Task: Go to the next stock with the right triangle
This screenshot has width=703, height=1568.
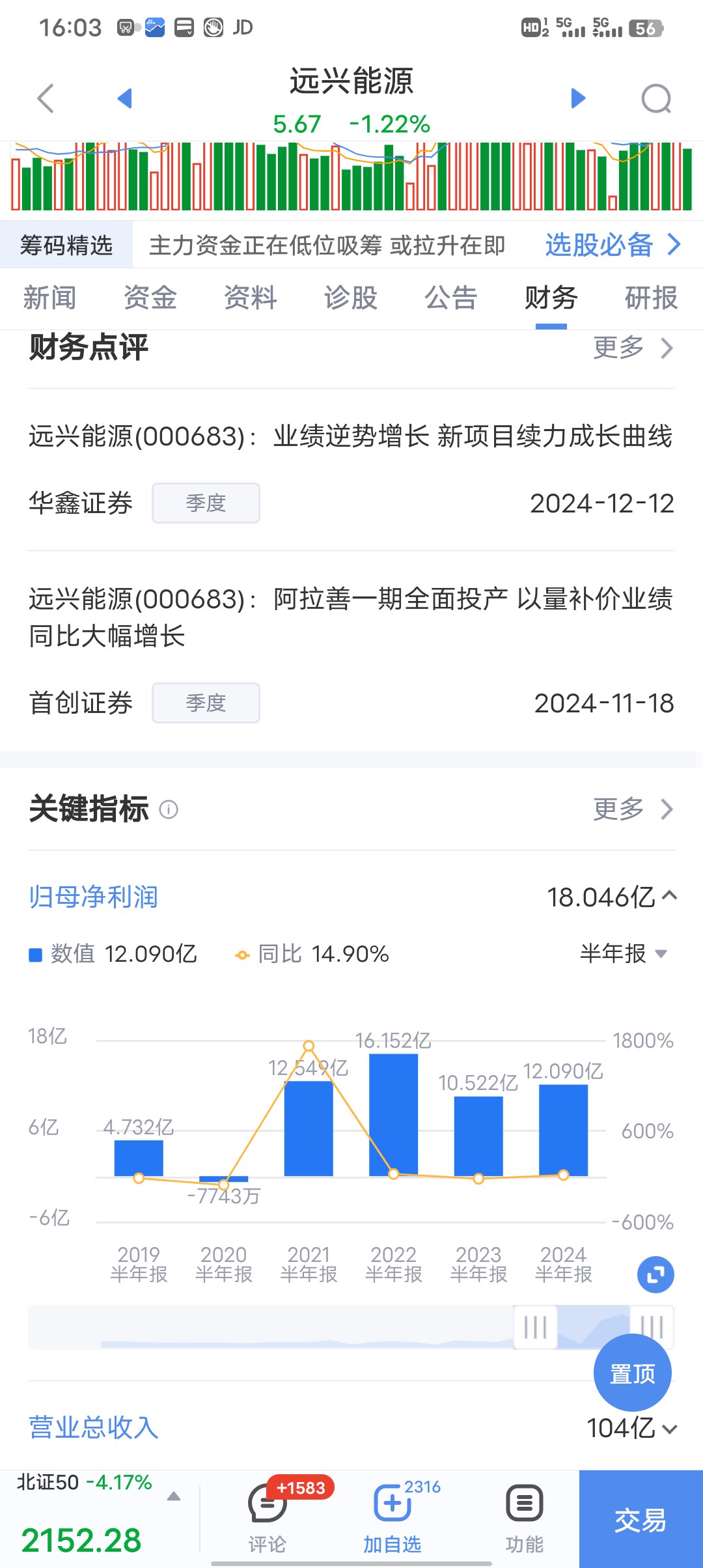Action: click(578, 98)
